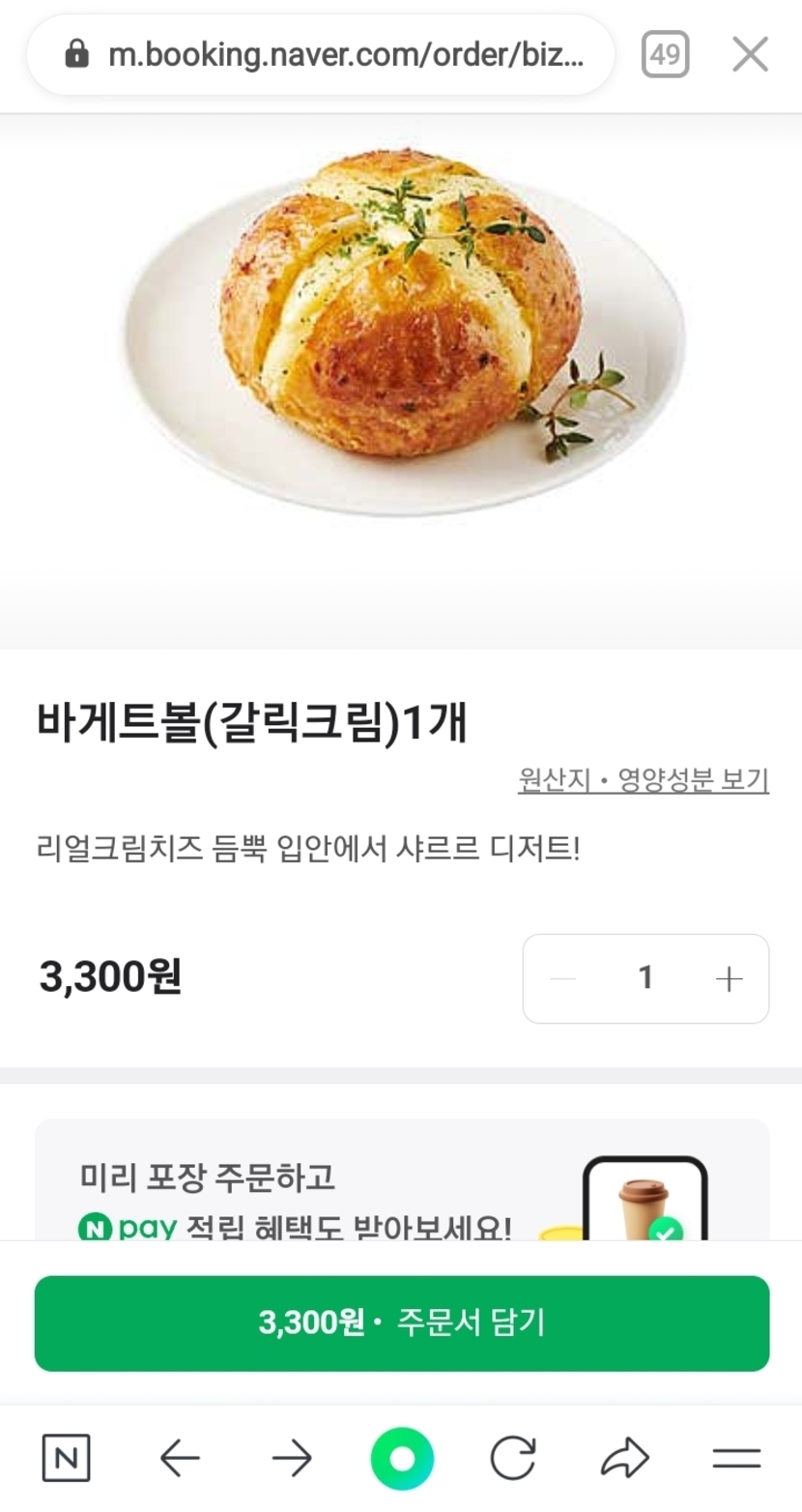
Task: Open Naver home N icon
Action: (x=66, y=1458)
